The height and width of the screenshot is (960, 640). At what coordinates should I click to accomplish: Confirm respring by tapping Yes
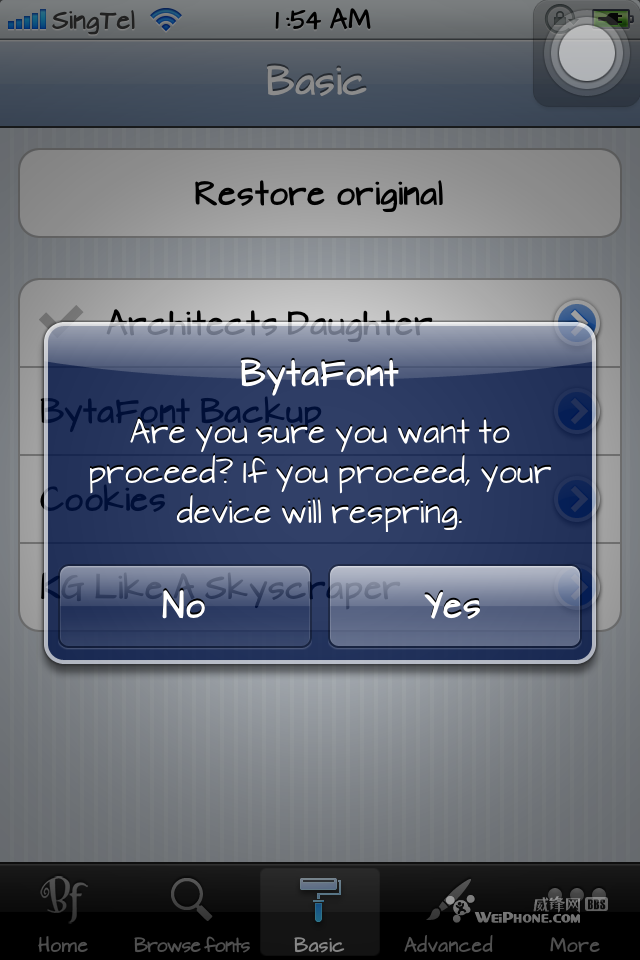[454, 606]
